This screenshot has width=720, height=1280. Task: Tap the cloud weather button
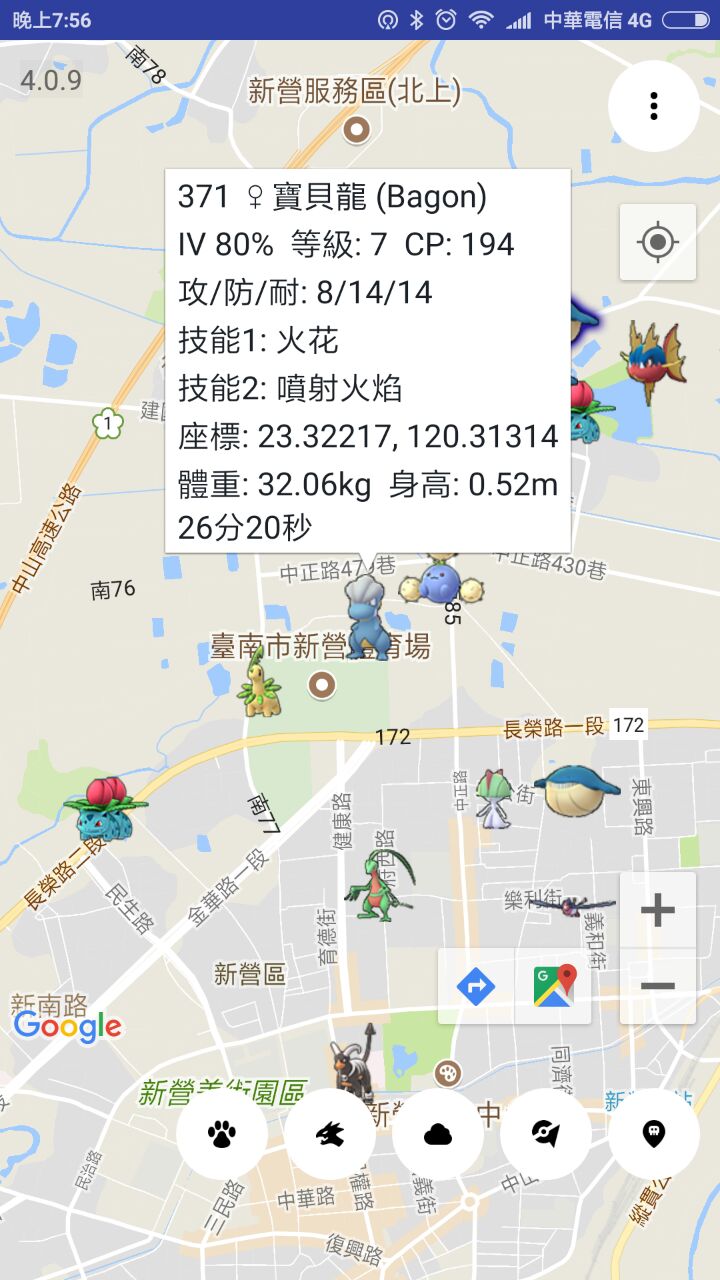coord(438,1133)
